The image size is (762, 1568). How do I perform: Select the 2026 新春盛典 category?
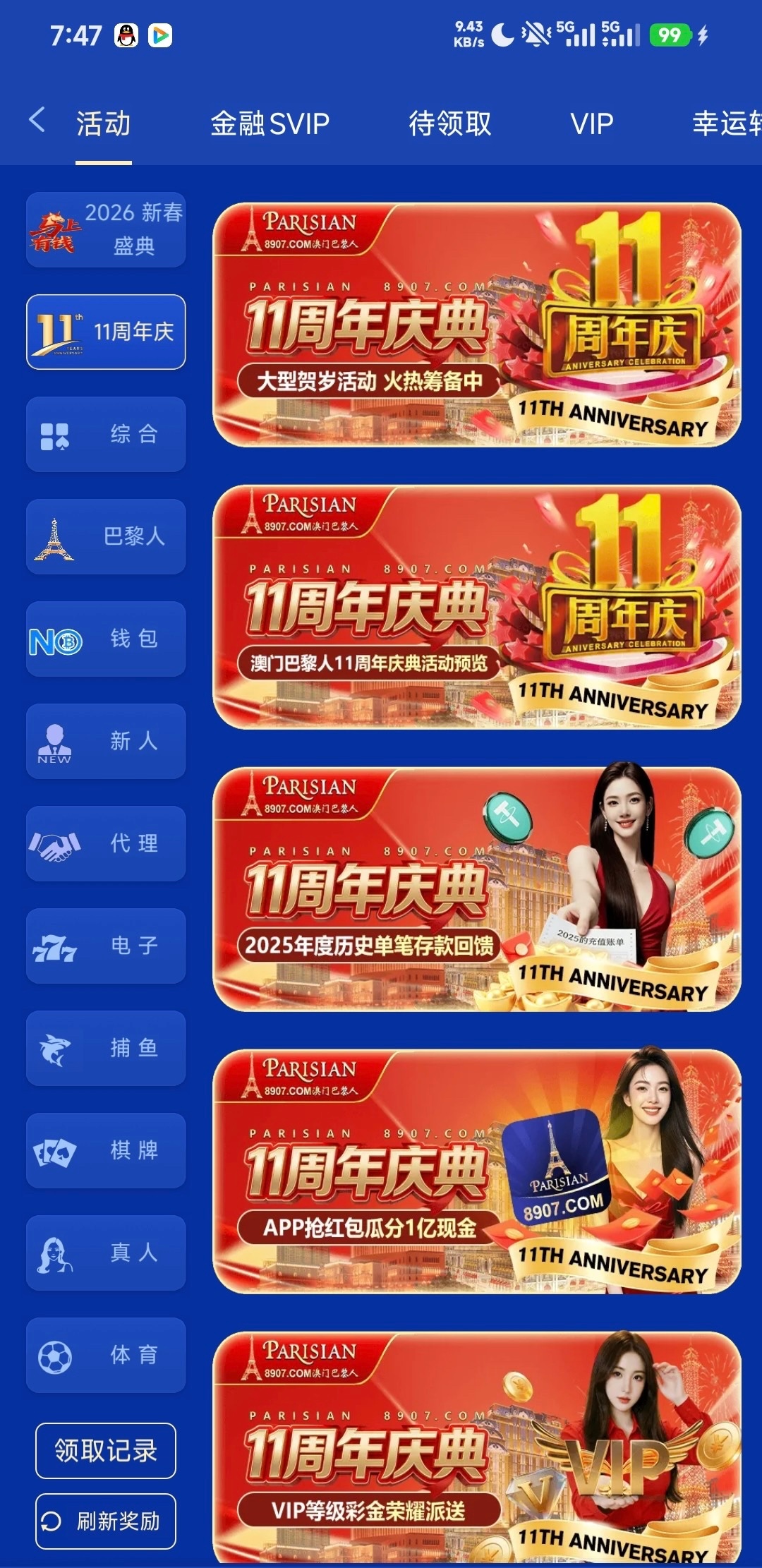[106, 230]
